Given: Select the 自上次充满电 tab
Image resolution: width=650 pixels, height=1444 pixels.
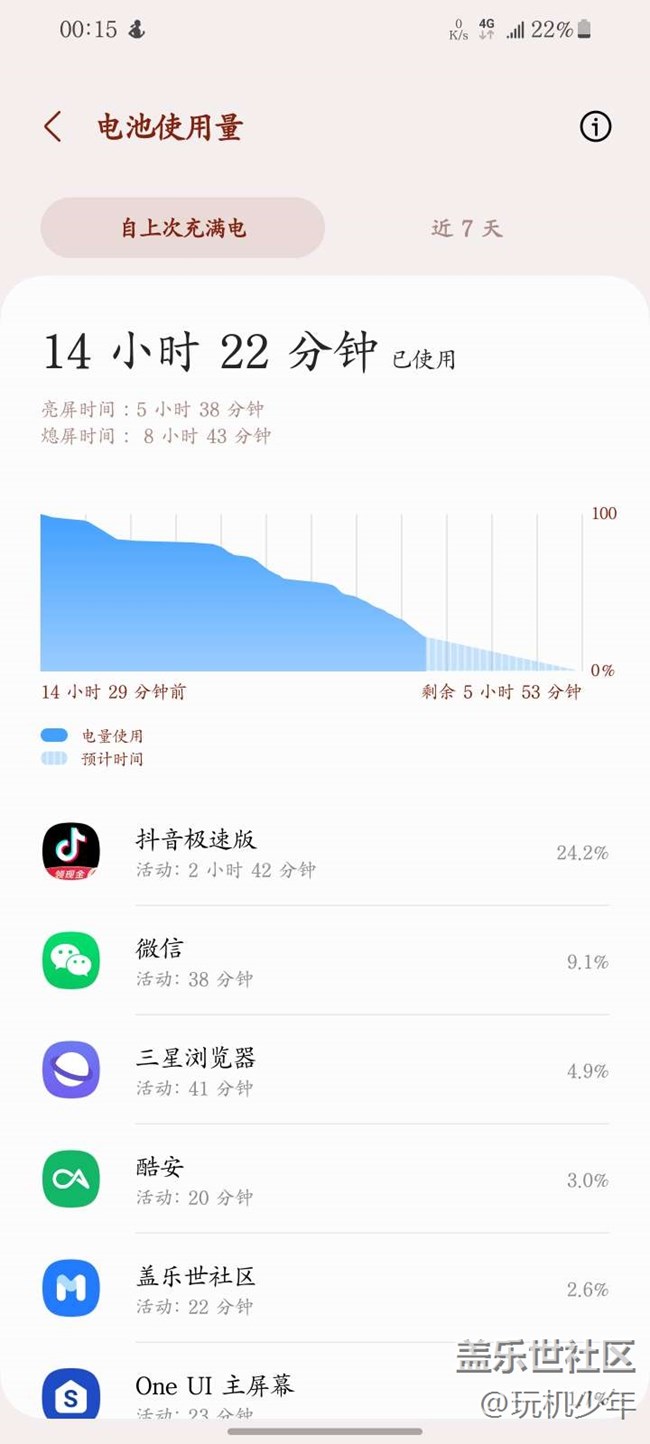Looking at the screenshot, I should [183, 228].
